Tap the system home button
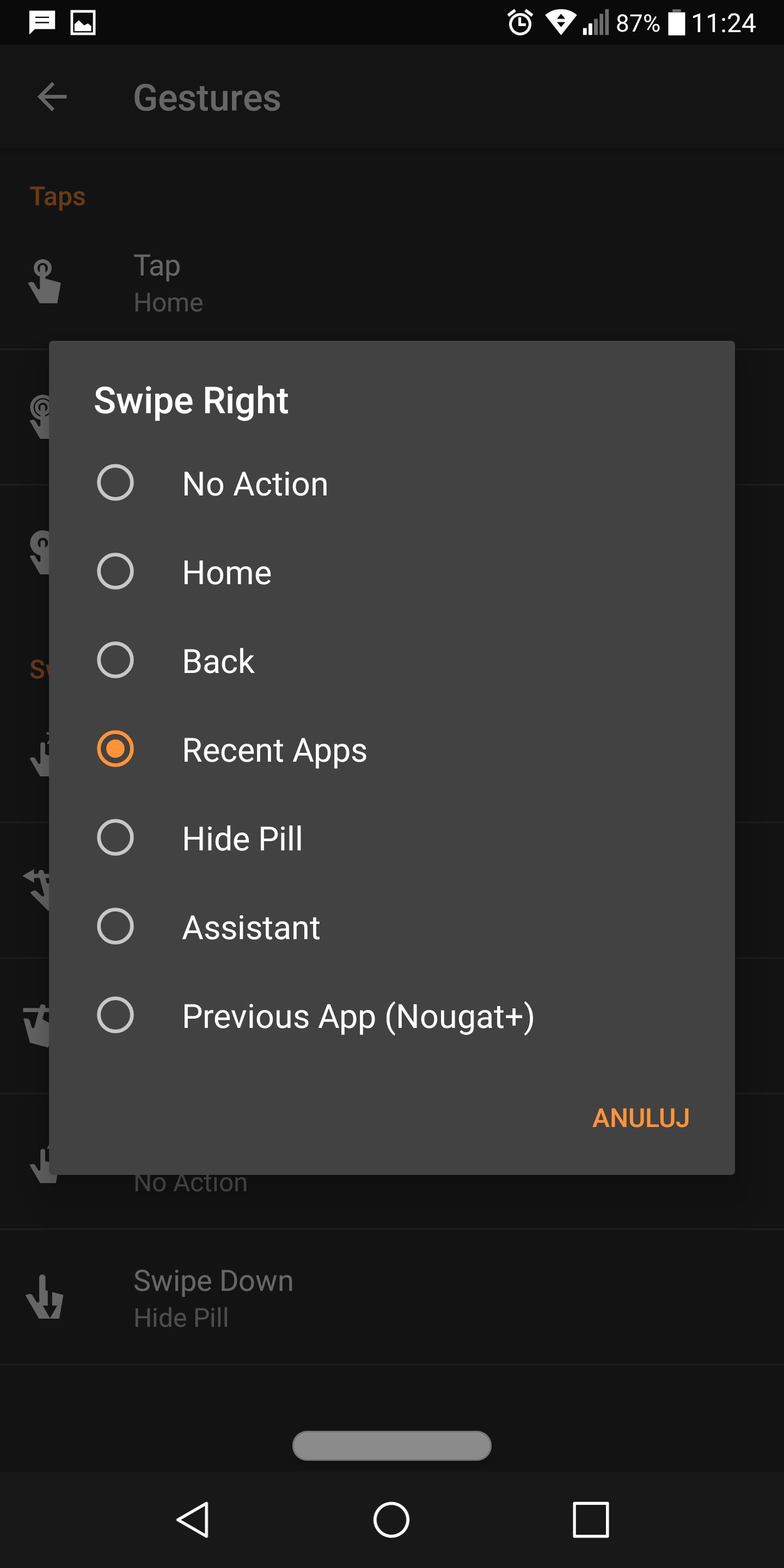The width and height of the screenshot is (784, 1568). tap(391, 1520)
